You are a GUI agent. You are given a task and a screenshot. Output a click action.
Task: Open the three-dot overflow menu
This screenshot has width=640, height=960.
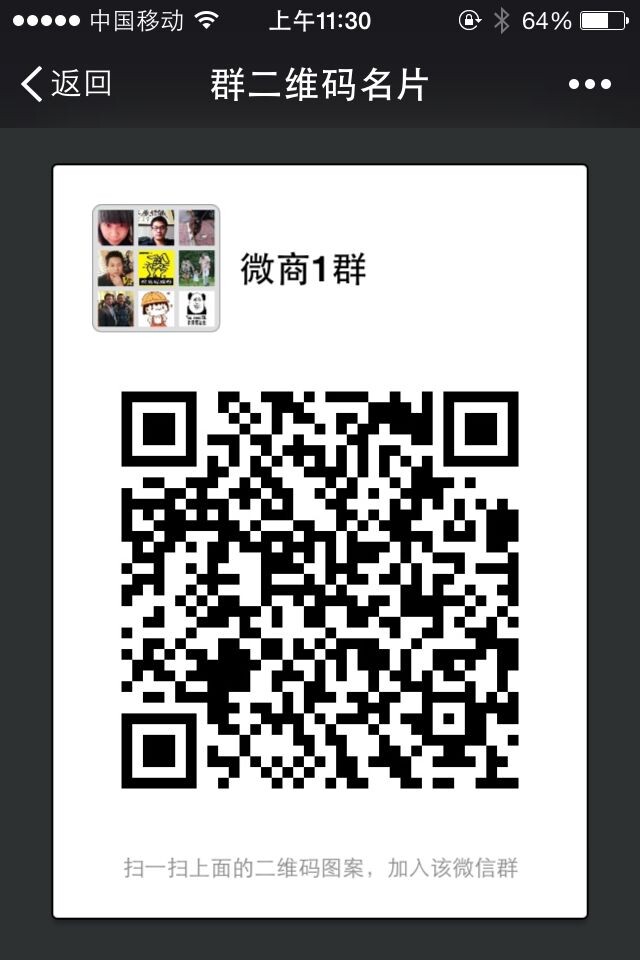coord(589,85)
